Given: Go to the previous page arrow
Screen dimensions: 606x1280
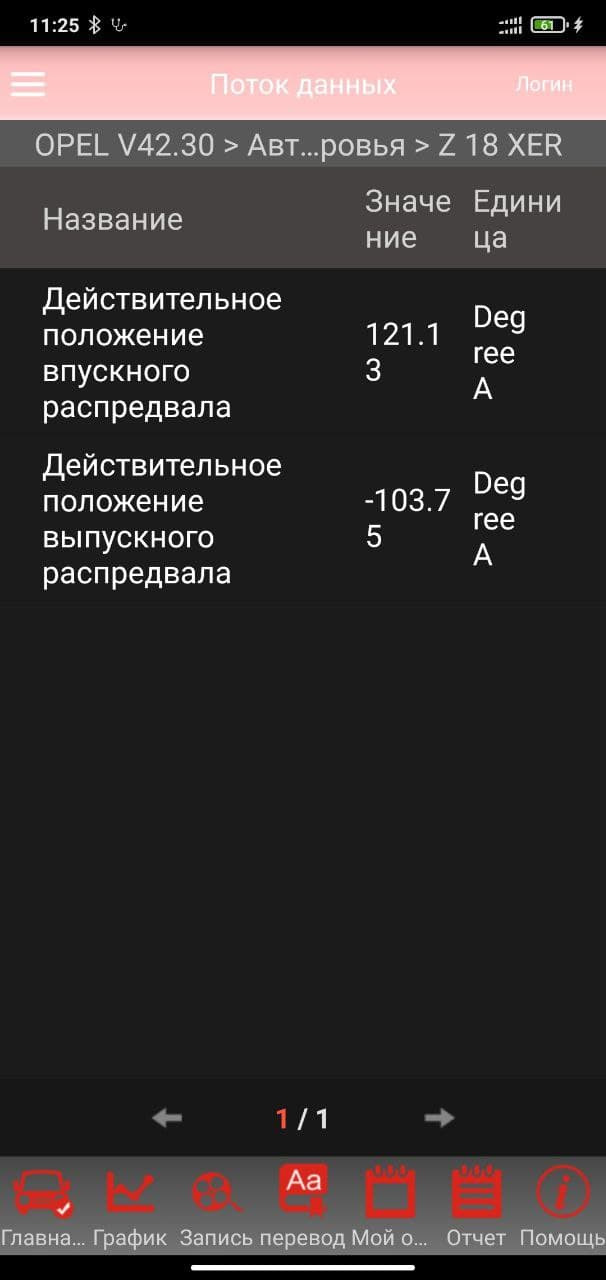Looking at the screenshot, I should 167,1118.
